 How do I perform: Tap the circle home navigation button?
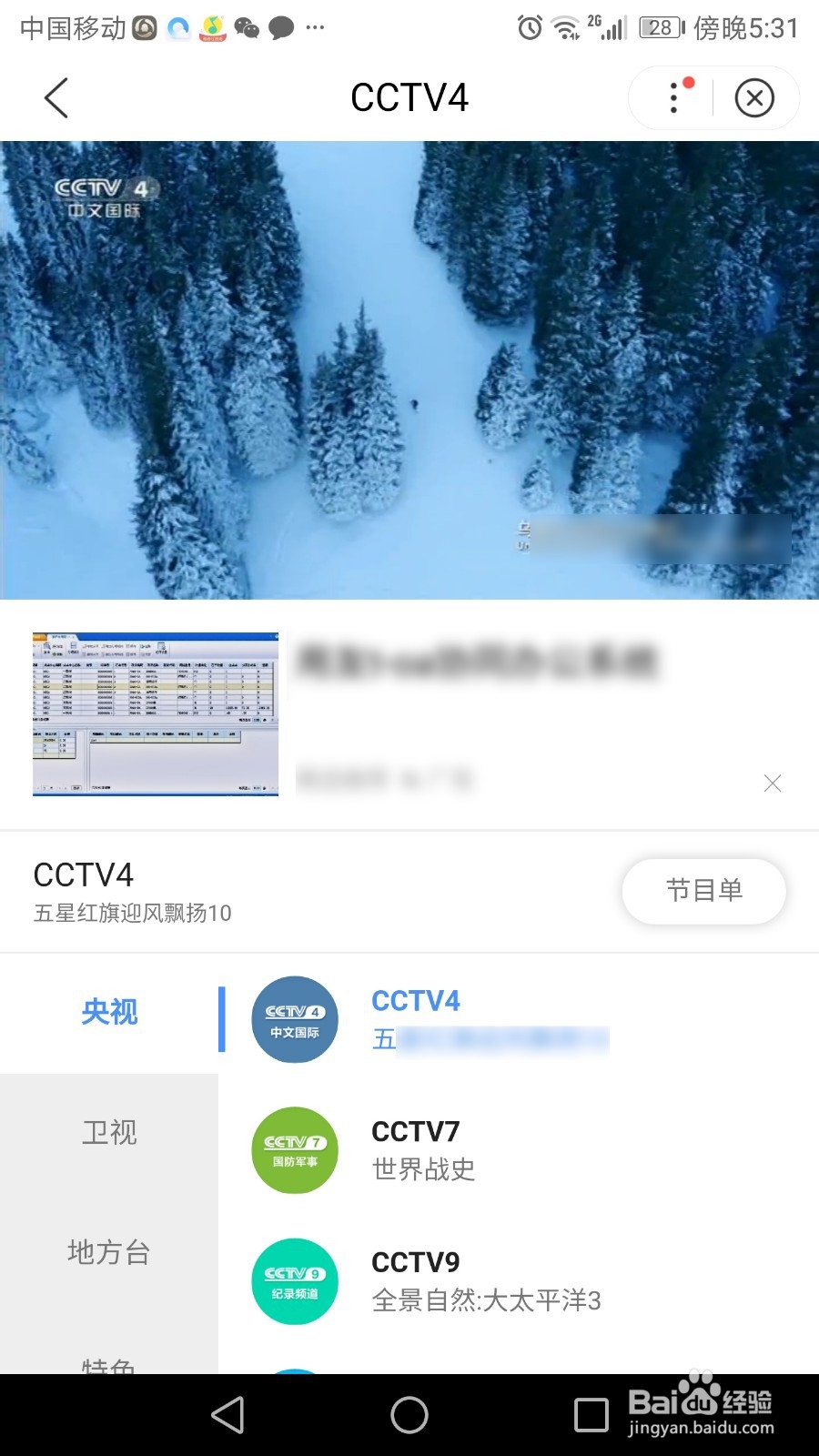pyautogui.click(x=409, y=1416)
